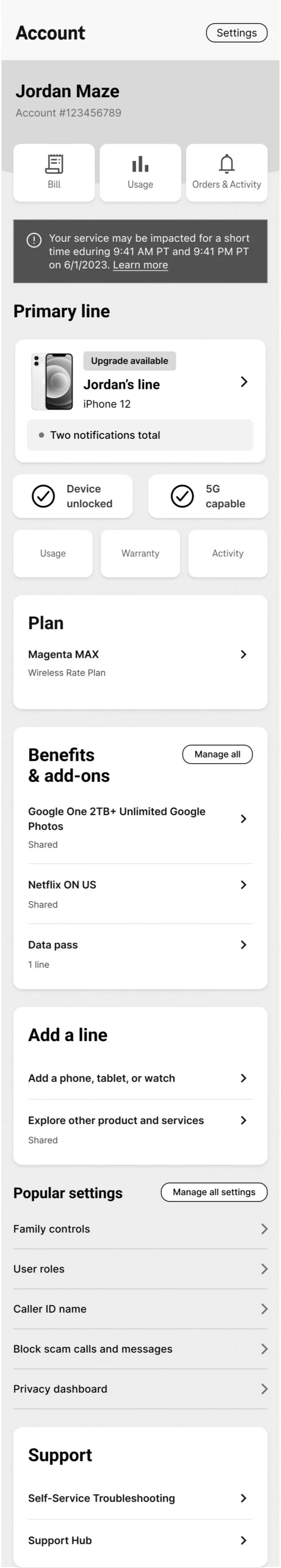The width and height of the screenshot is (281, 1568).
Task: Open Jordan's line details
Action: click(x=140, y=382)
